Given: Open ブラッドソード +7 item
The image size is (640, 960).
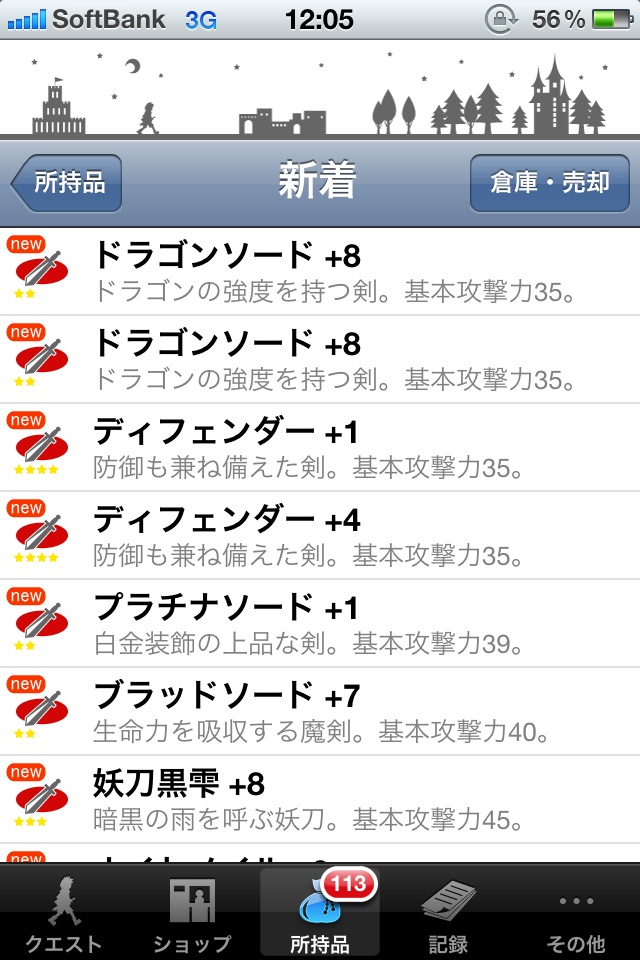Looking at the screenshot, I should tap(320, 711).
